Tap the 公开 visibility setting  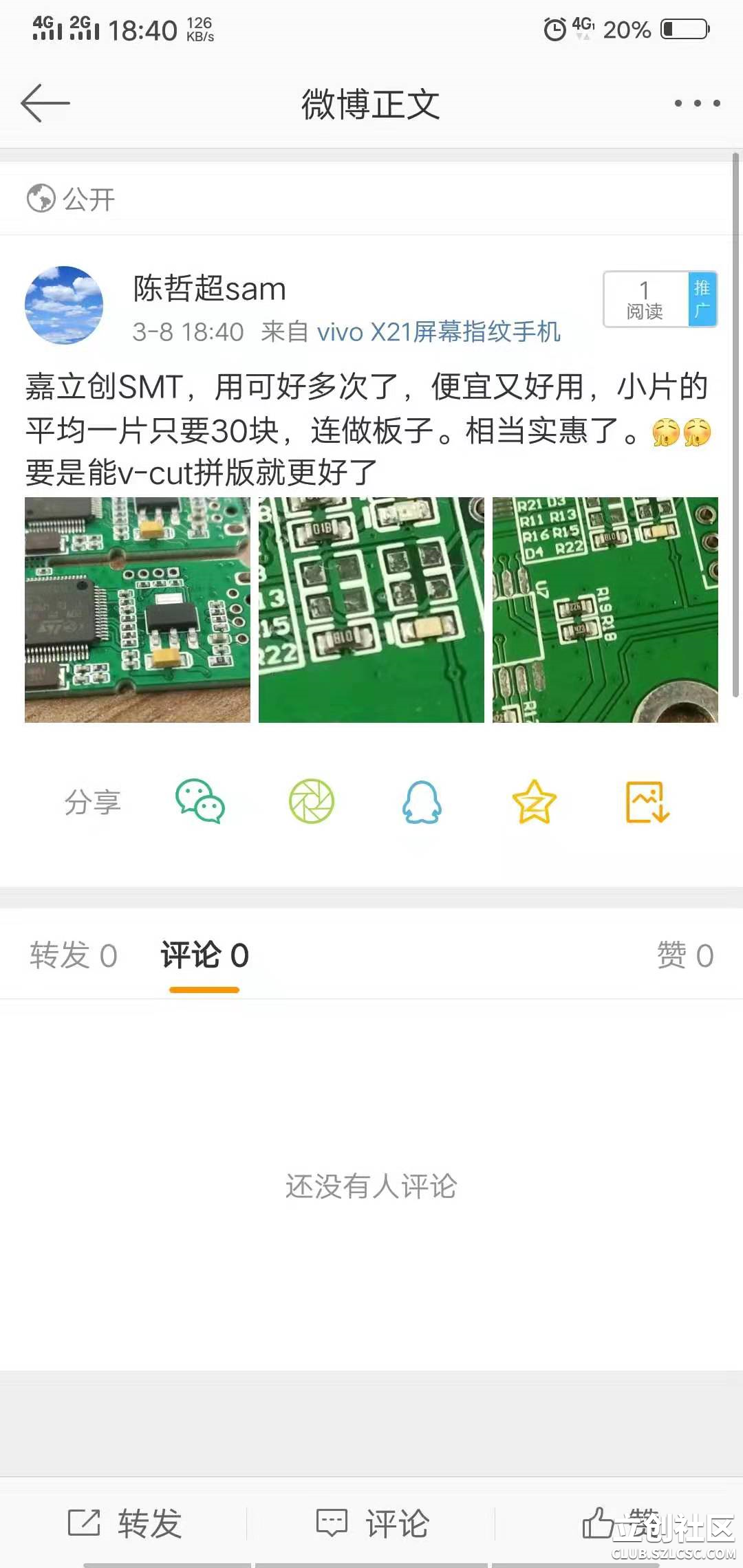(x=71, y=199)
